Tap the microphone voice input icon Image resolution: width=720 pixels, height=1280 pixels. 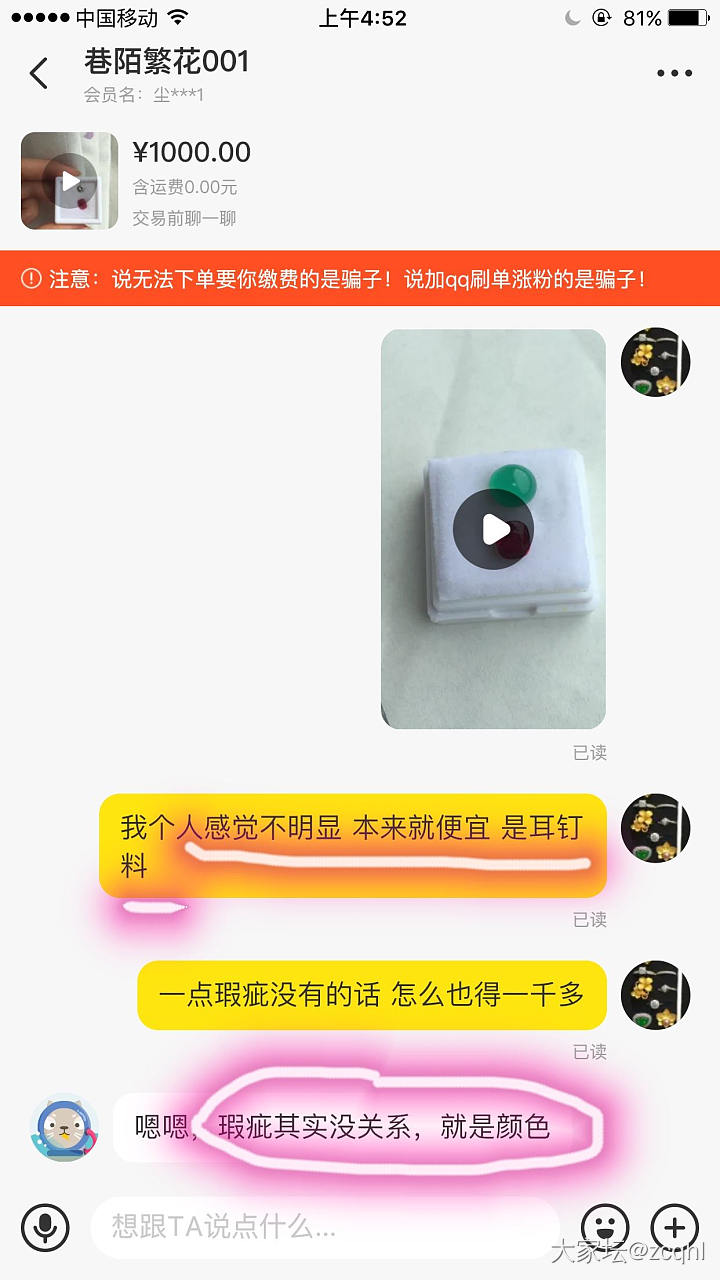(45, 1226)
